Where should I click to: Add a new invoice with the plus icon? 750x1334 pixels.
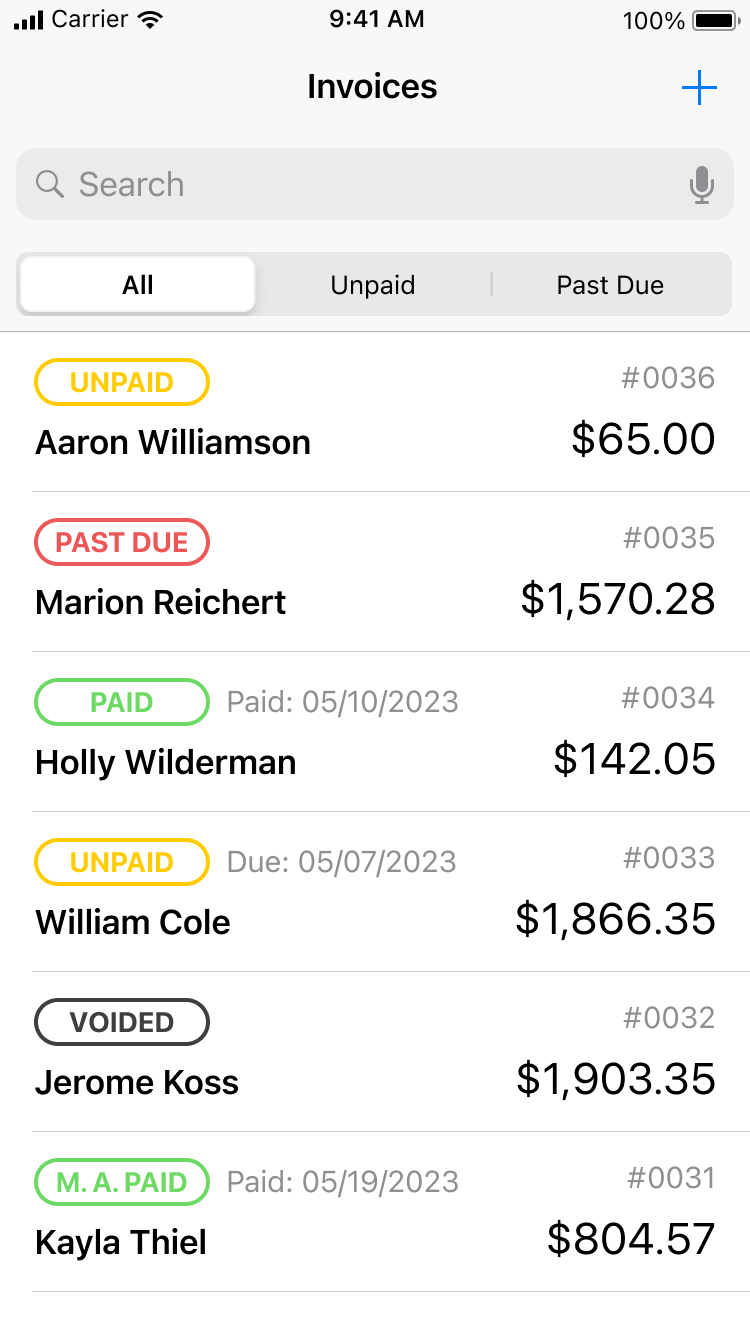pos(699,88)
